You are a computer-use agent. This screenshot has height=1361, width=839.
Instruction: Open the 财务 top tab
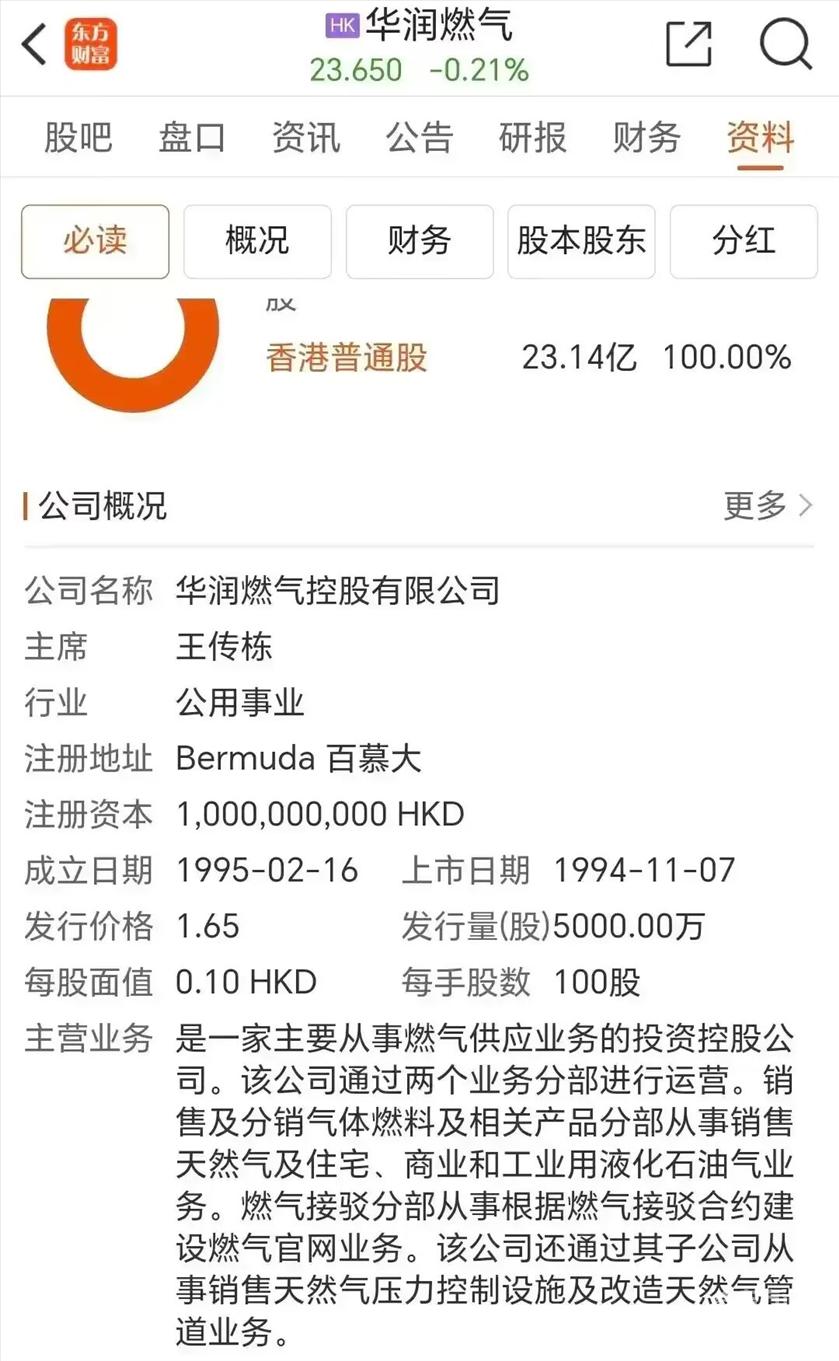(x=647, y=137)
